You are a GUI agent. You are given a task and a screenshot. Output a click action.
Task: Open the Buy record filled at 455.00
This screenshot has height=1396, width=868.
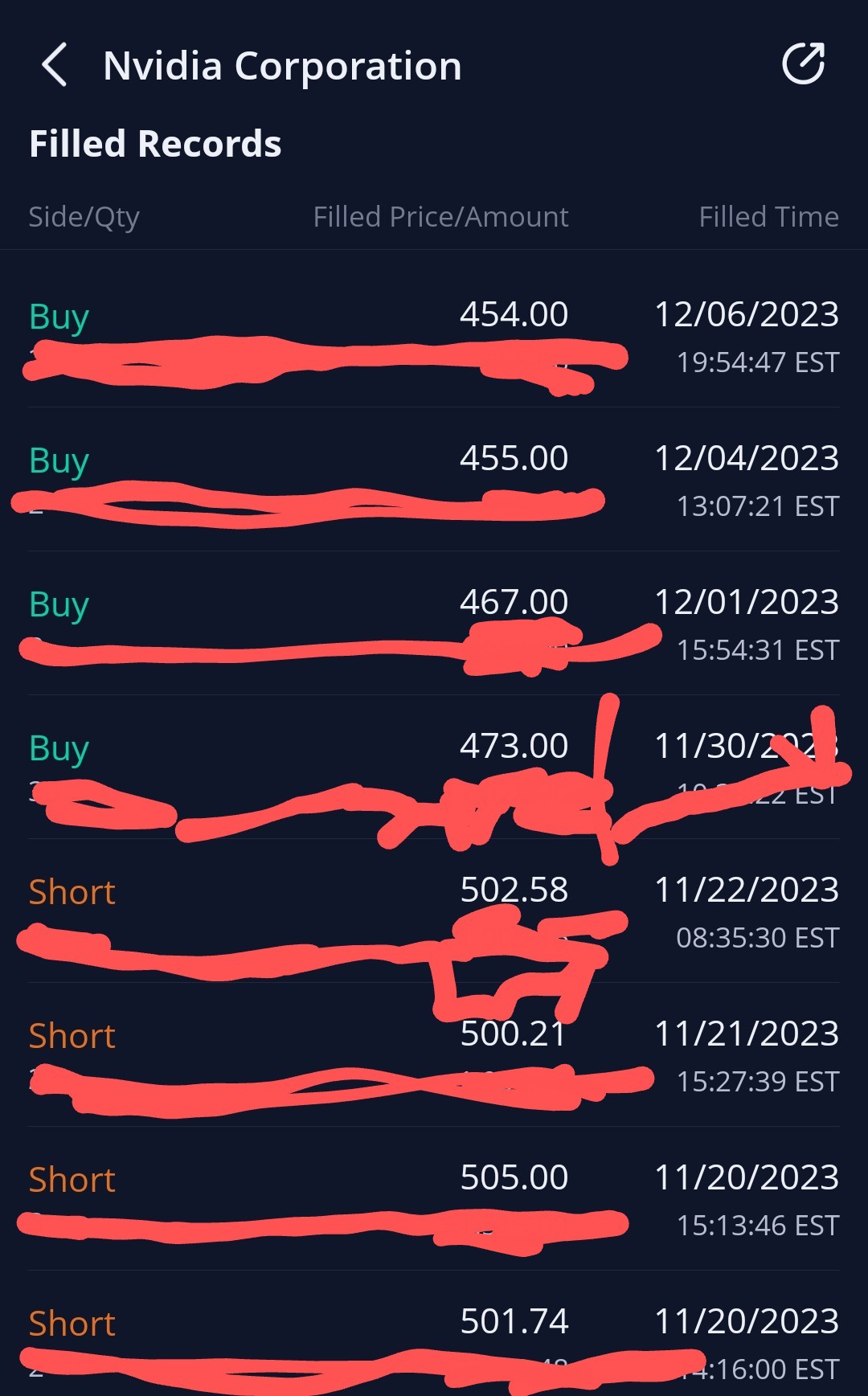coord(434,480)
